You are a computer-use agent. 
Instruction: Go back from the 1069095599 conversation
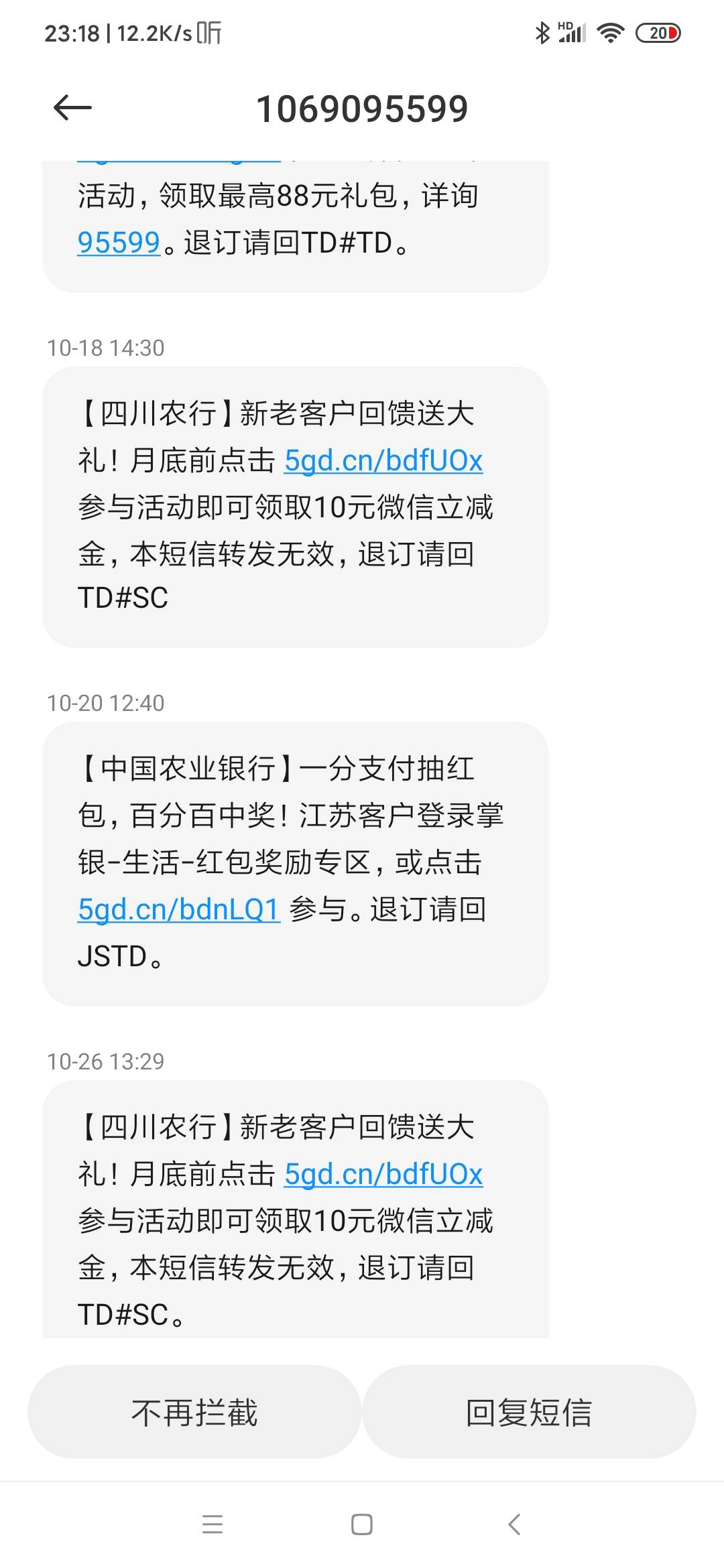(x=72, y=108)
